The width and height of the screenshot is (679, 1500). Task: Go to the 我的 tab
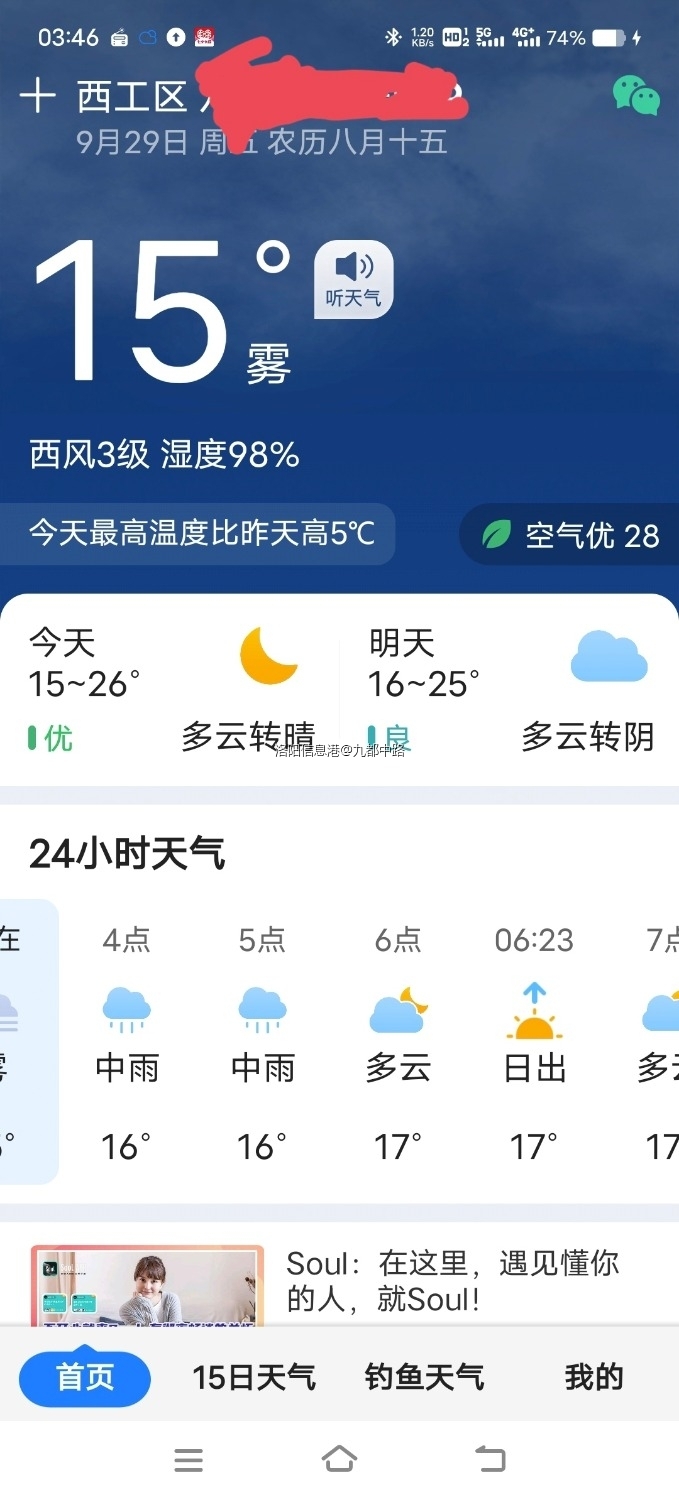pos(593,1377)
